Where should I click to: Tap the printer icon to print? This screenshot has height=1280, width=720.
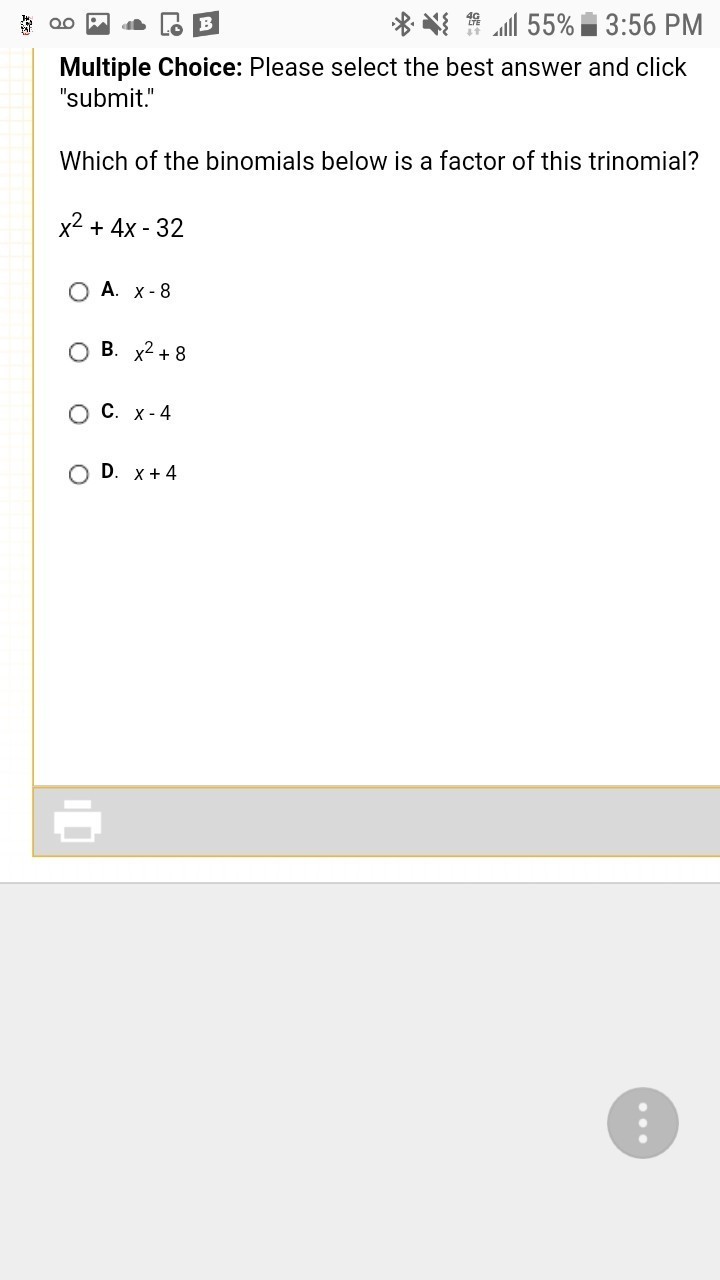[78, 821]
